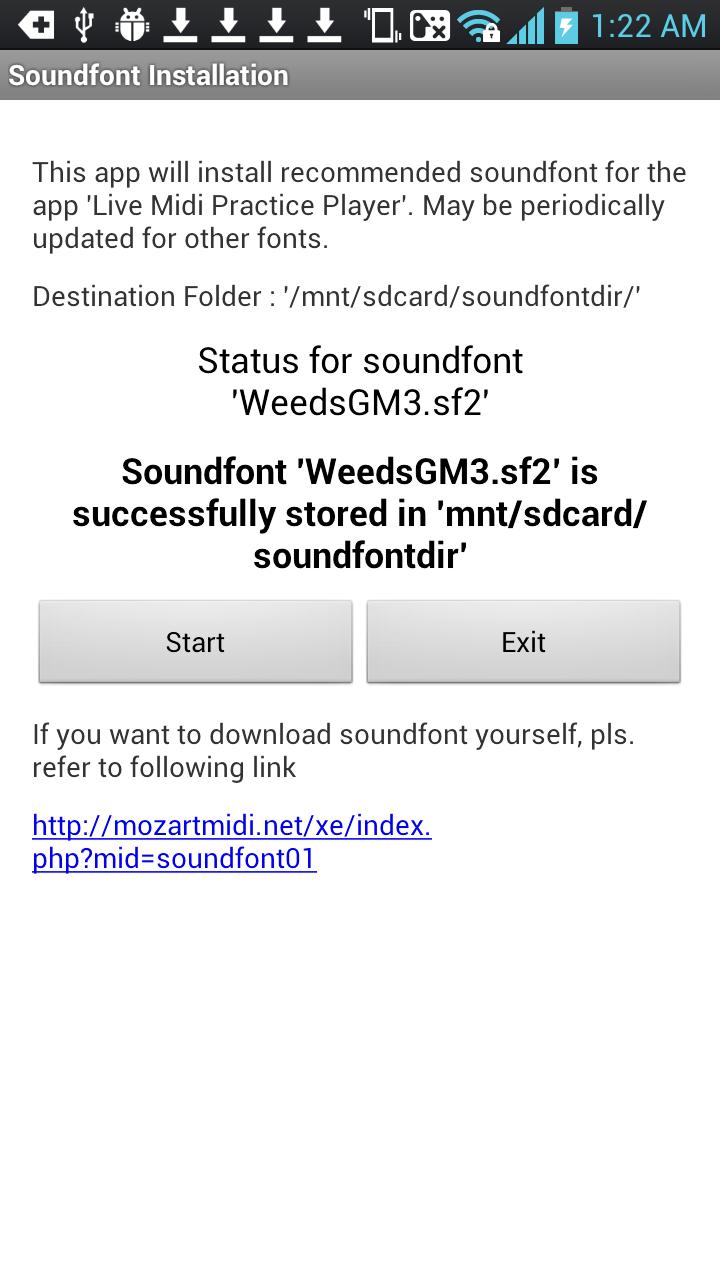The image size is (720, 1280).
Task: Tap the Exit button
Action: (523, 641)
